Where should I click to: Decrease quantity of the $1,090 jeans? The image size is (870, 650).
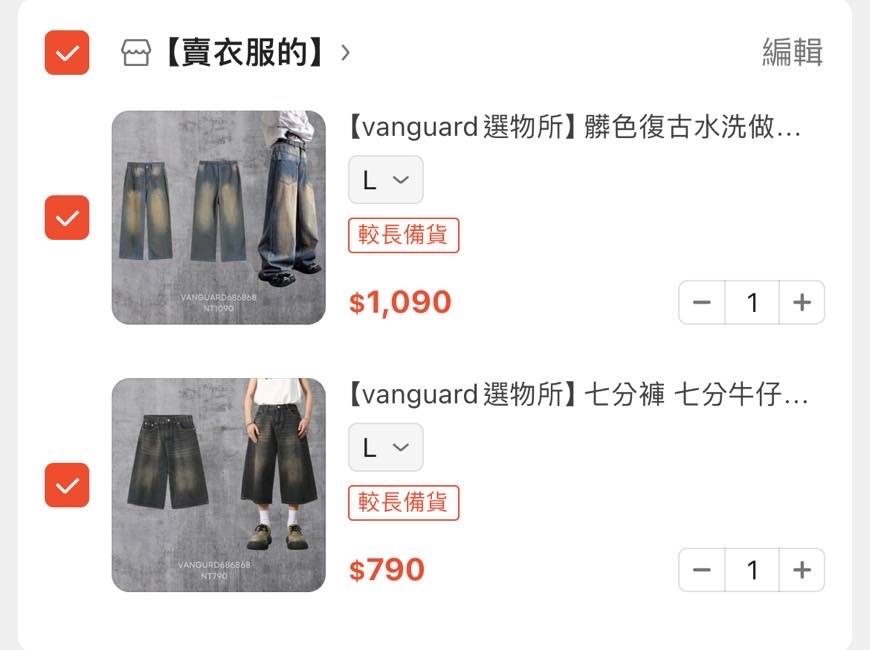(702, 302)
